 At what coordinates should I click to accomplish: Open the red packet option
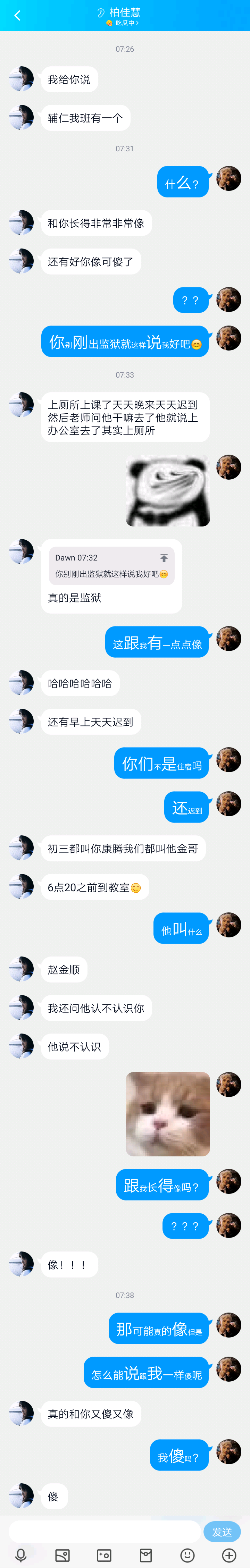(146, 1555)
